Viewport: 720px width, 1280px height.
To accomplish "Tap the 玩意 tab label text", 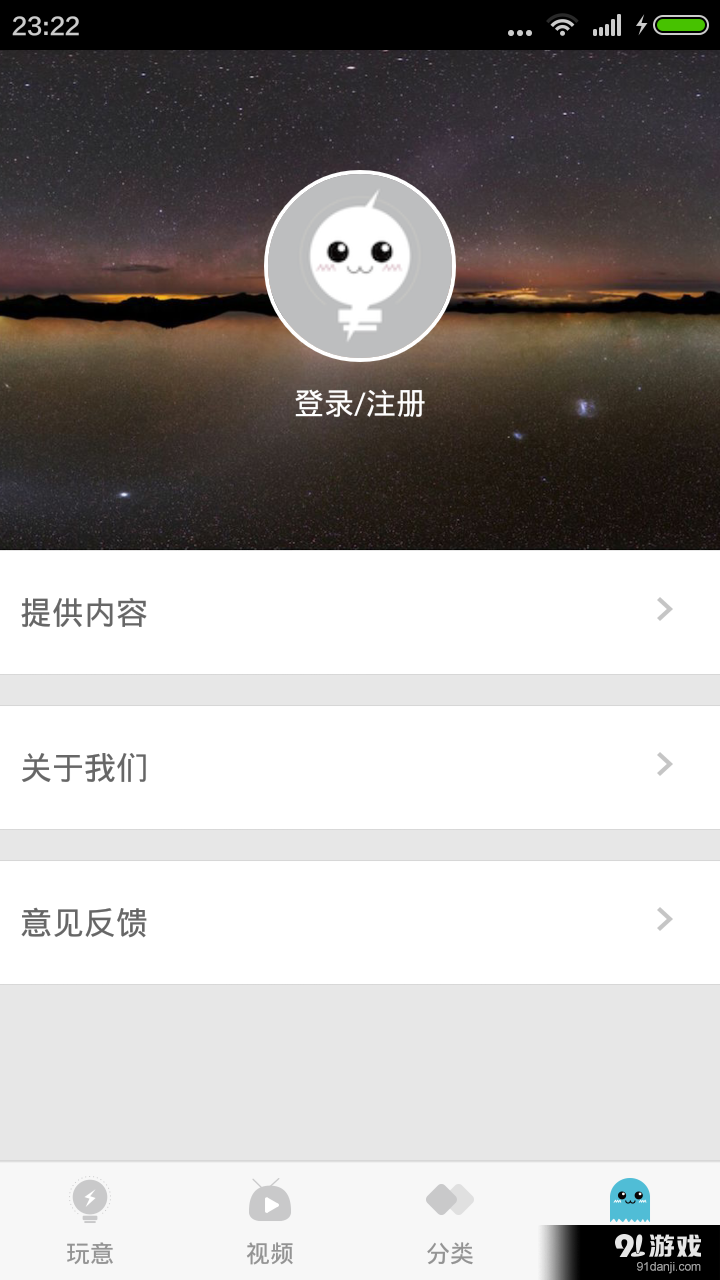I will pyautogui.click(x=90, y=1252).
